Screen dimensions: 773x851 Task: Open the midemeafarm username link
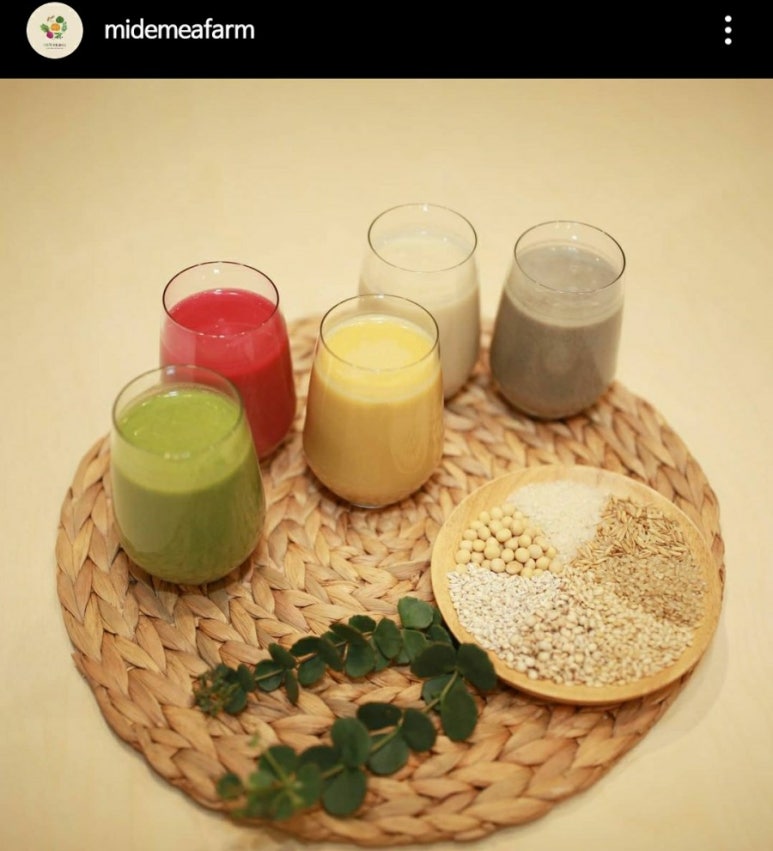point(179,30)
